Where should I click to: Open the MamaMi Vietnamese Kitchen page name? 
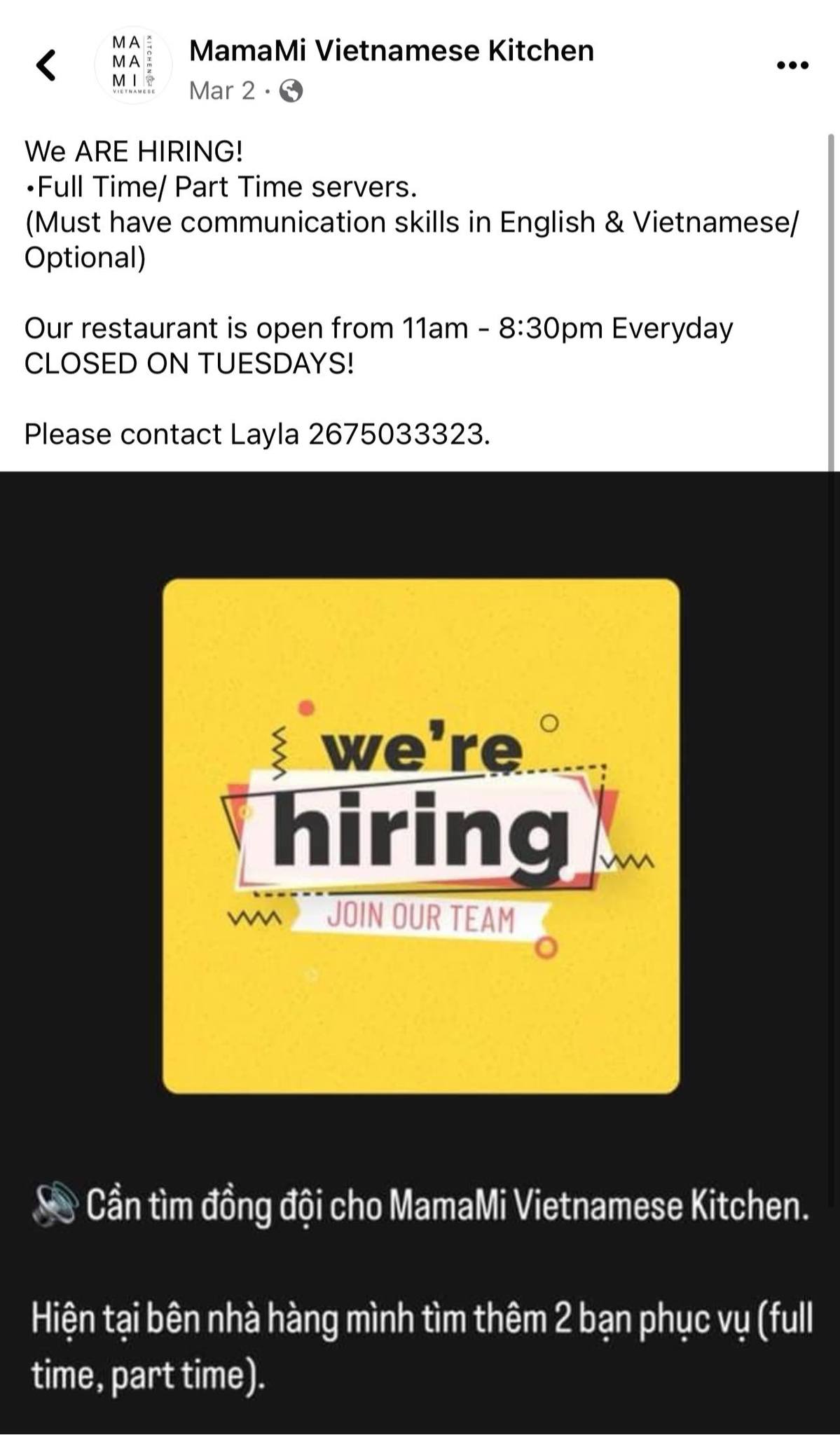pyautogui.click(x=391, y=50)
